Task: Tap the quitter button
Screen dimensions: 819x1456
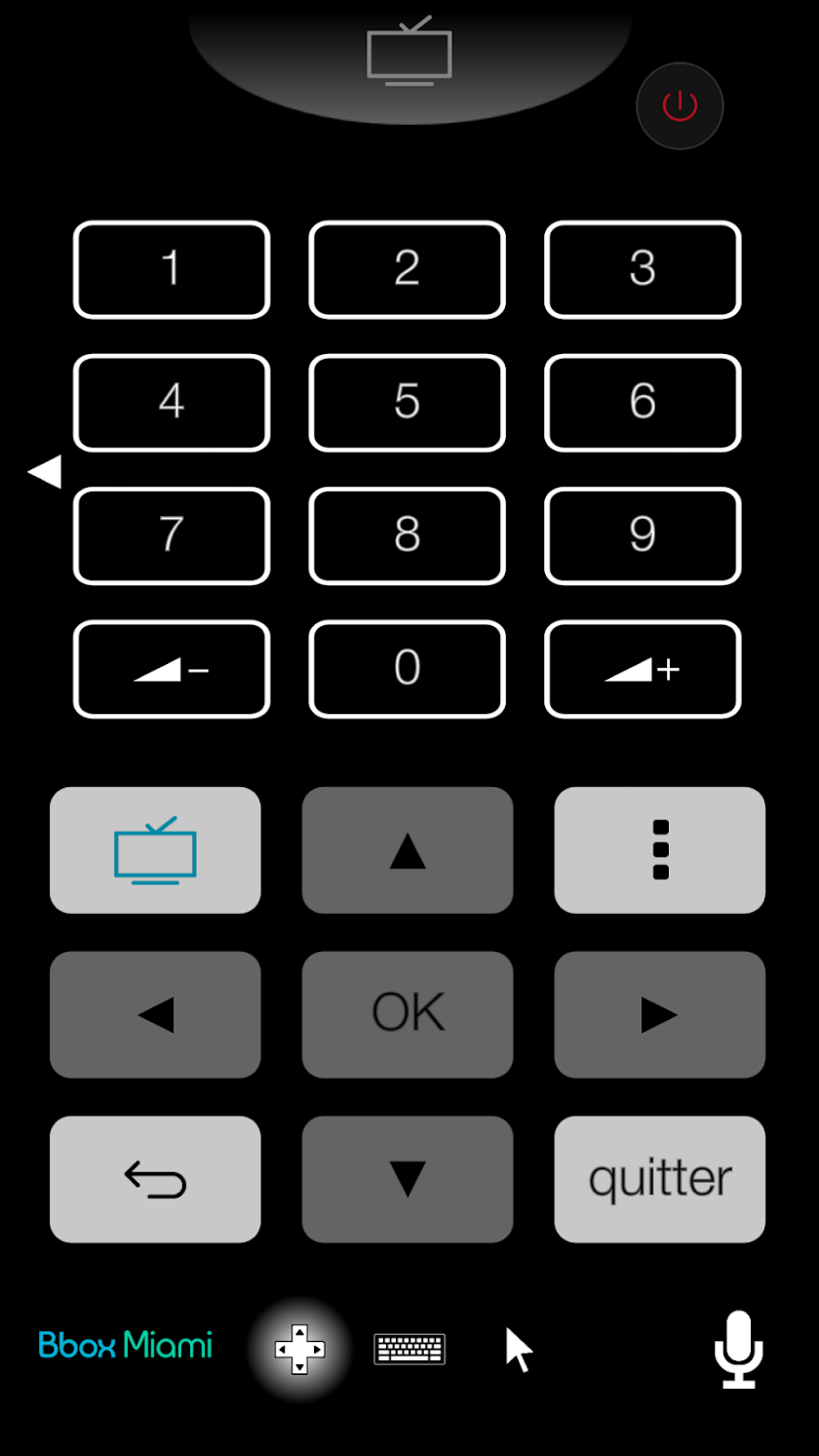Action: [660, 1179]
